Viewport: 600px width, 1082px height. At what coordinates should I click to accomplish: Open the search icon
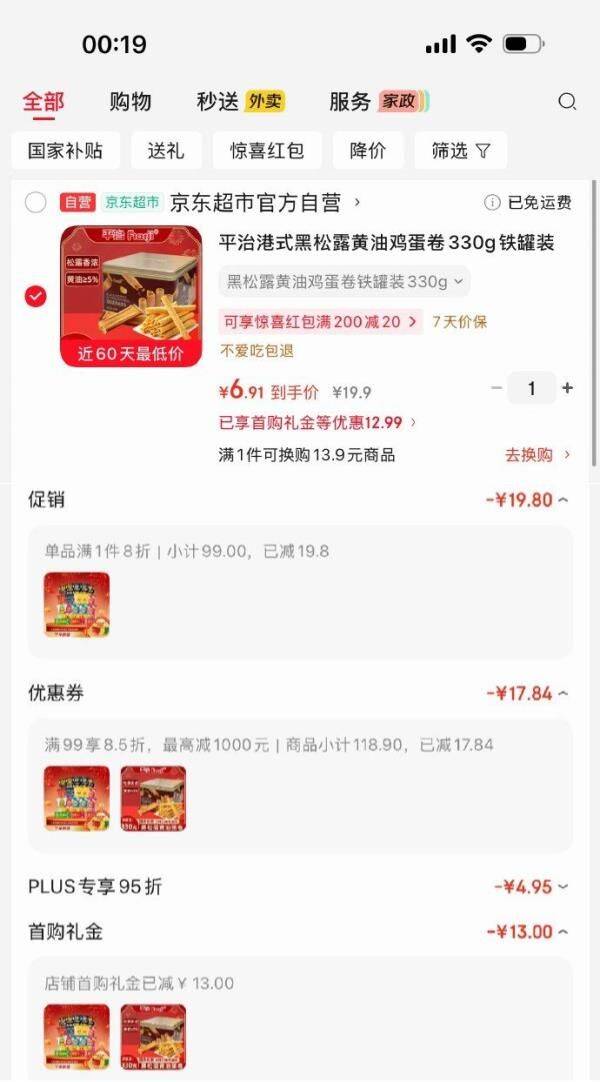(x=567, y=101)
